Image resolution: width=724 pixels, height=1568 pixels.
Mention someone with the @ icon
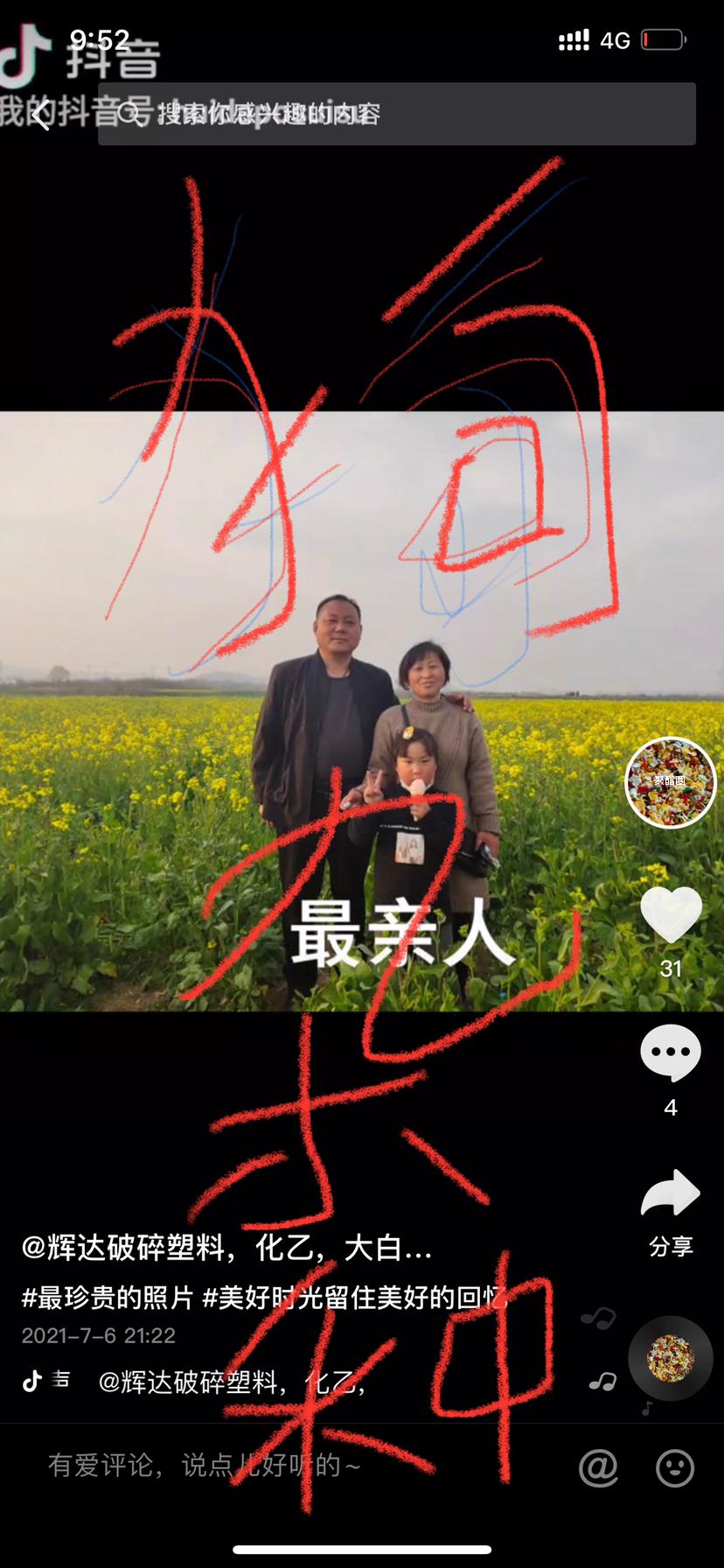(x=599, y=1467)
